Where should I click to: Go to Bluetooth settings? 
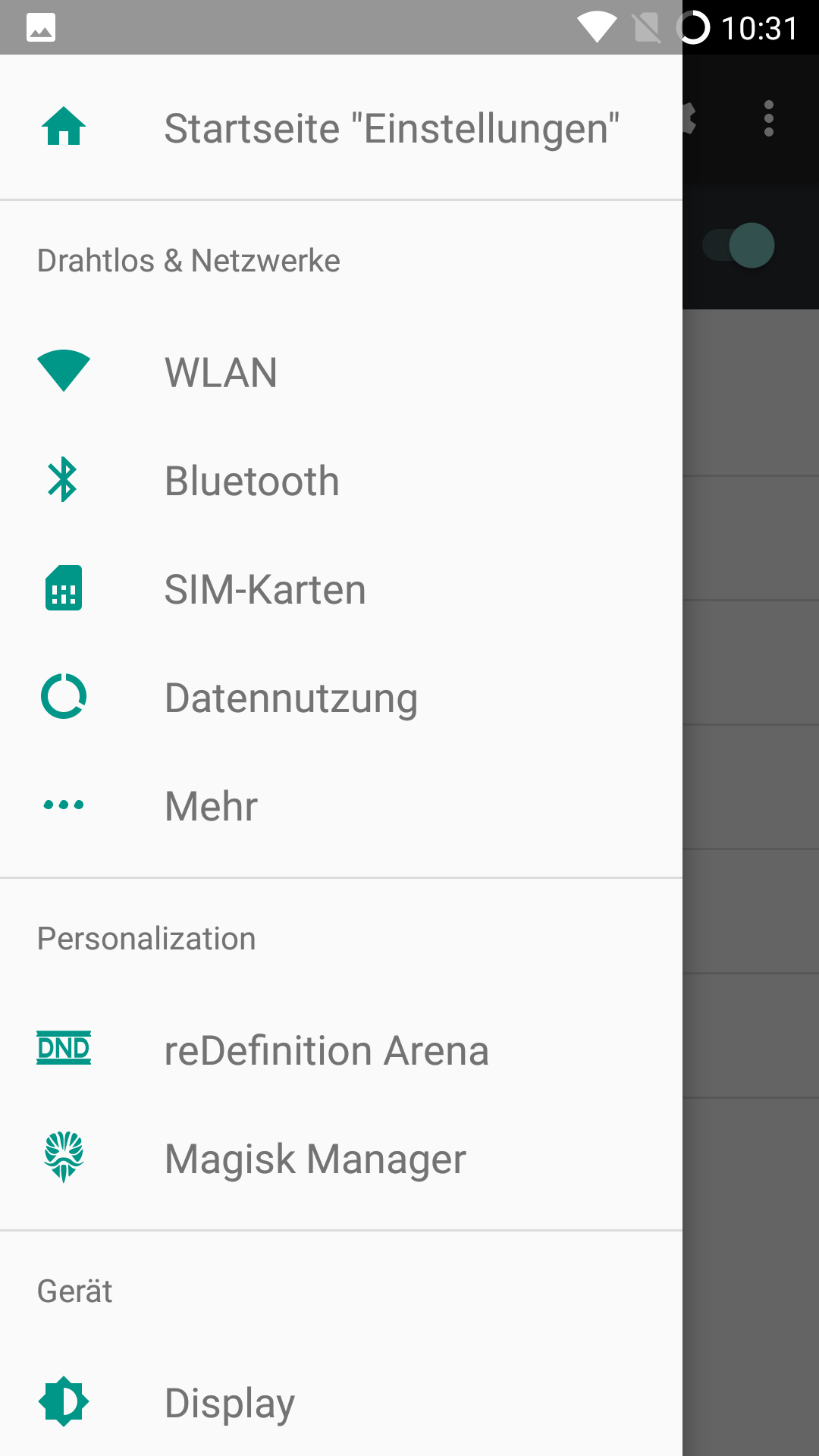pos(341,481)
